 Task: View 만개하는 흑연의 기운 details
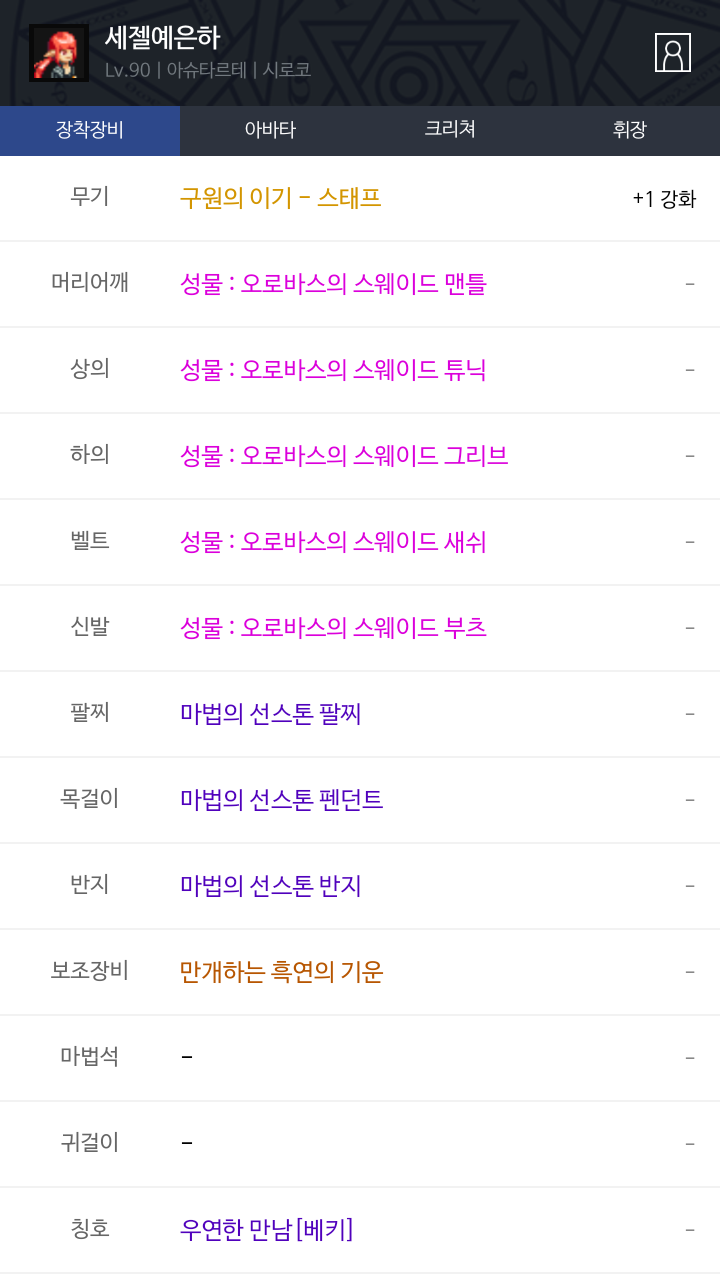click(x=282, y=972)
